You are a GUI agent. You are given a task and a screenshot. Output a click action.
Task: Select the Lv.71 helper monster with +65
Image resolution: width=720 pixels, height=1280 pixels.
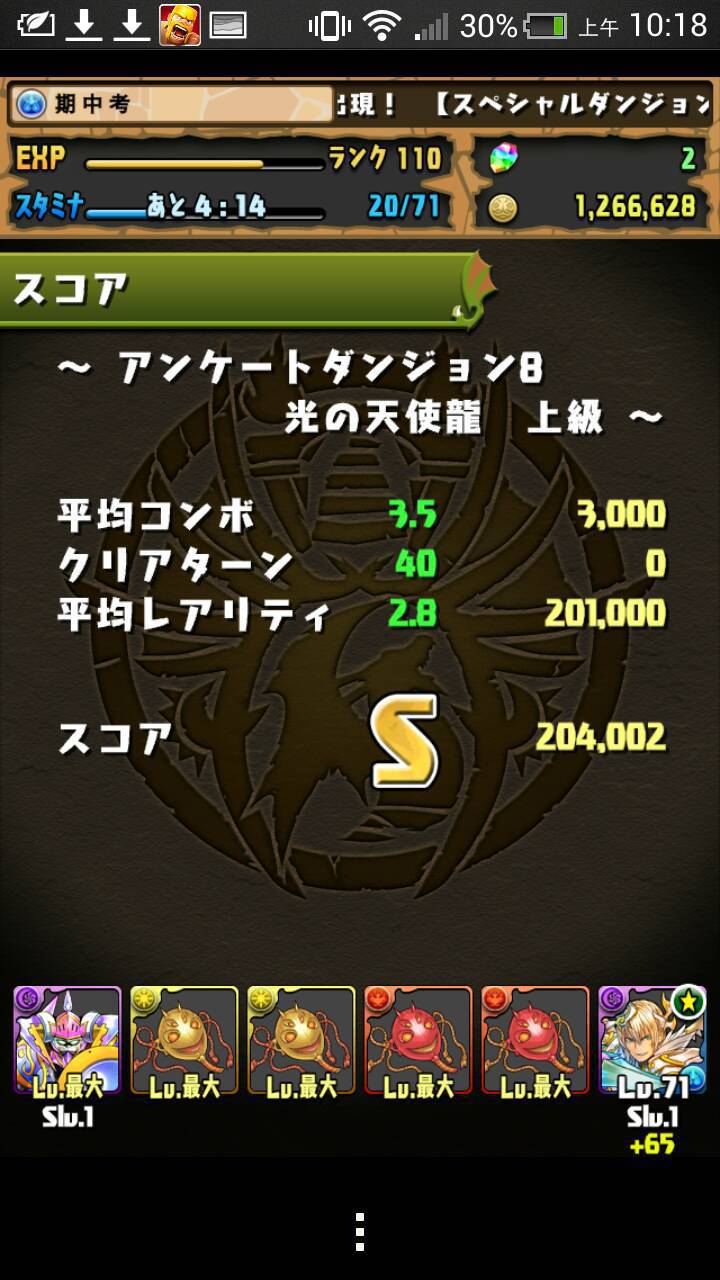point(652,1040)
